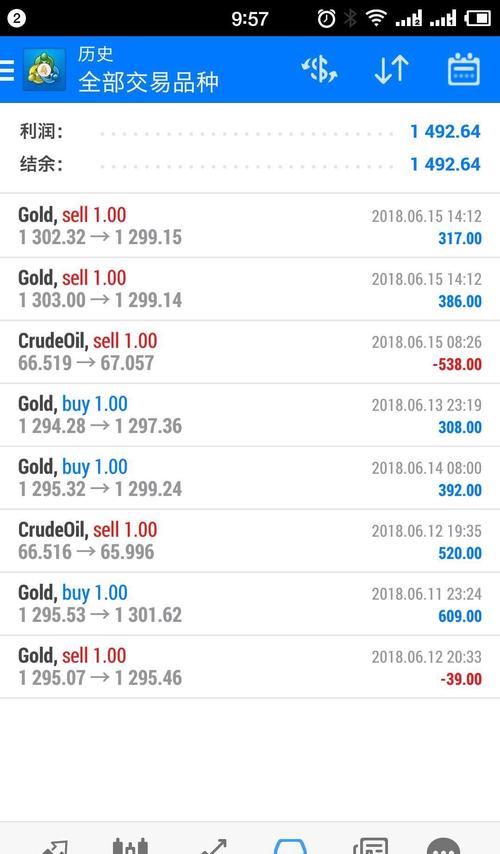The height and width of the screenshot is (854, 500).
Task: Open the Gold buy trade with 392.00 profit
Action: tap(250, 478)
